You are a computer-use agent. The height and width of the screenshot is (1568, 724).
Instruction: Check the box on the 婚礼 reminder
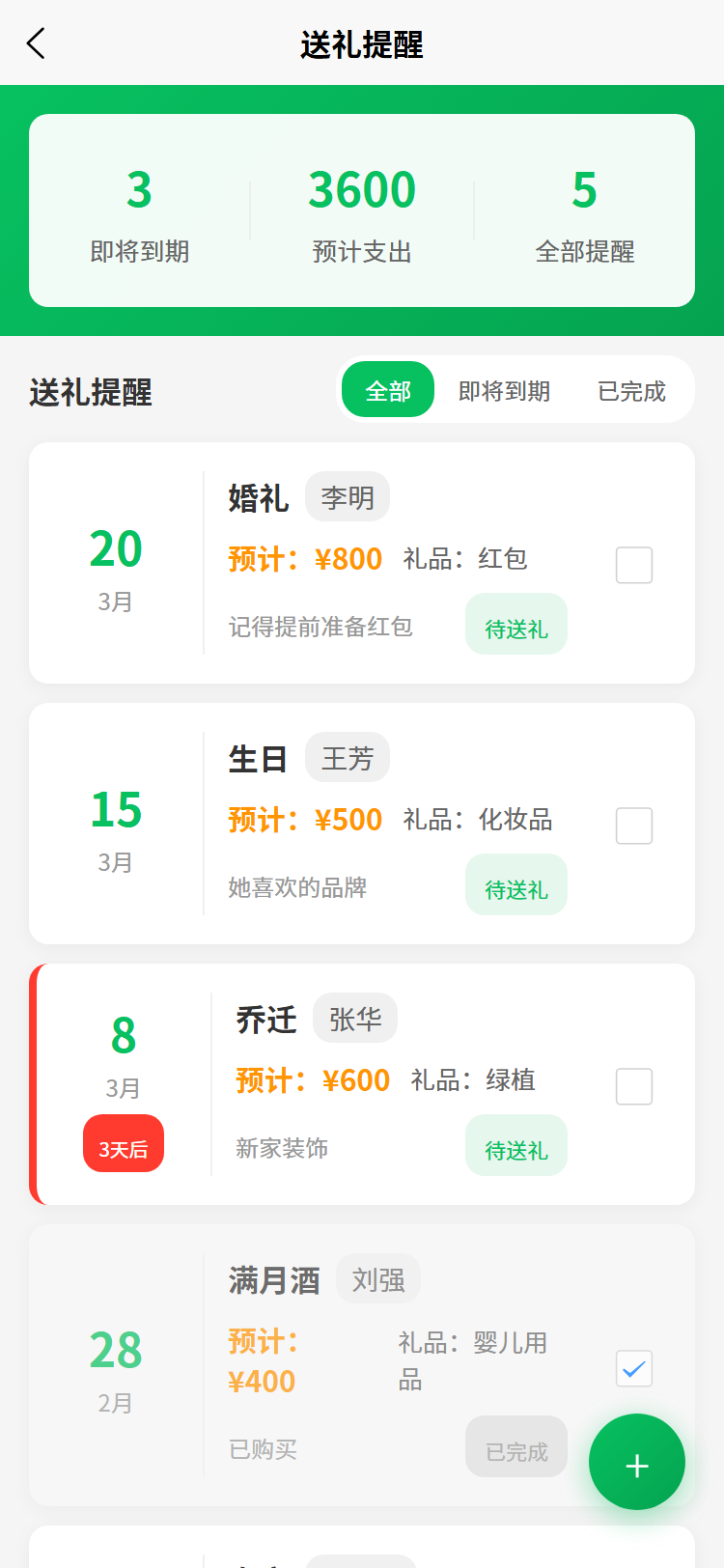[633, 565]
